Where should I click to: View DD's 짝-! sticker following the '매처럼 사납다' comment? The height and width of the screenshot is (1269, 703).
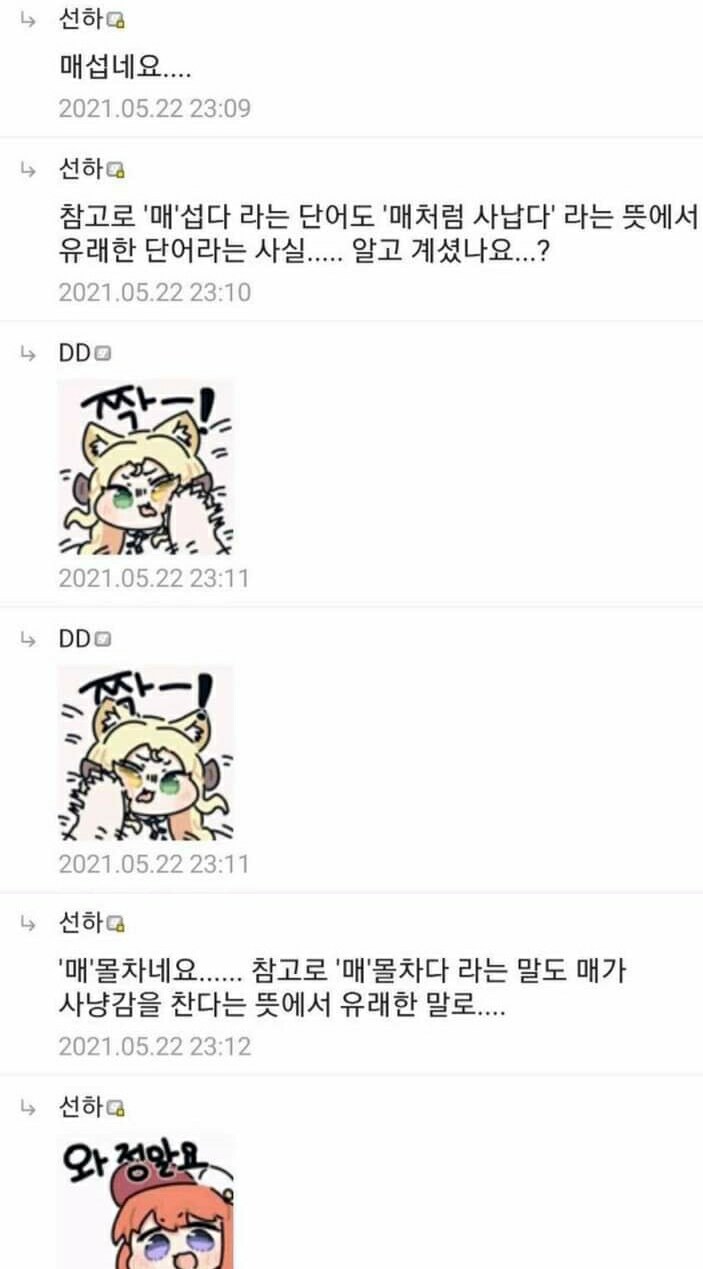pyautogui.click(x=145, y=468)
